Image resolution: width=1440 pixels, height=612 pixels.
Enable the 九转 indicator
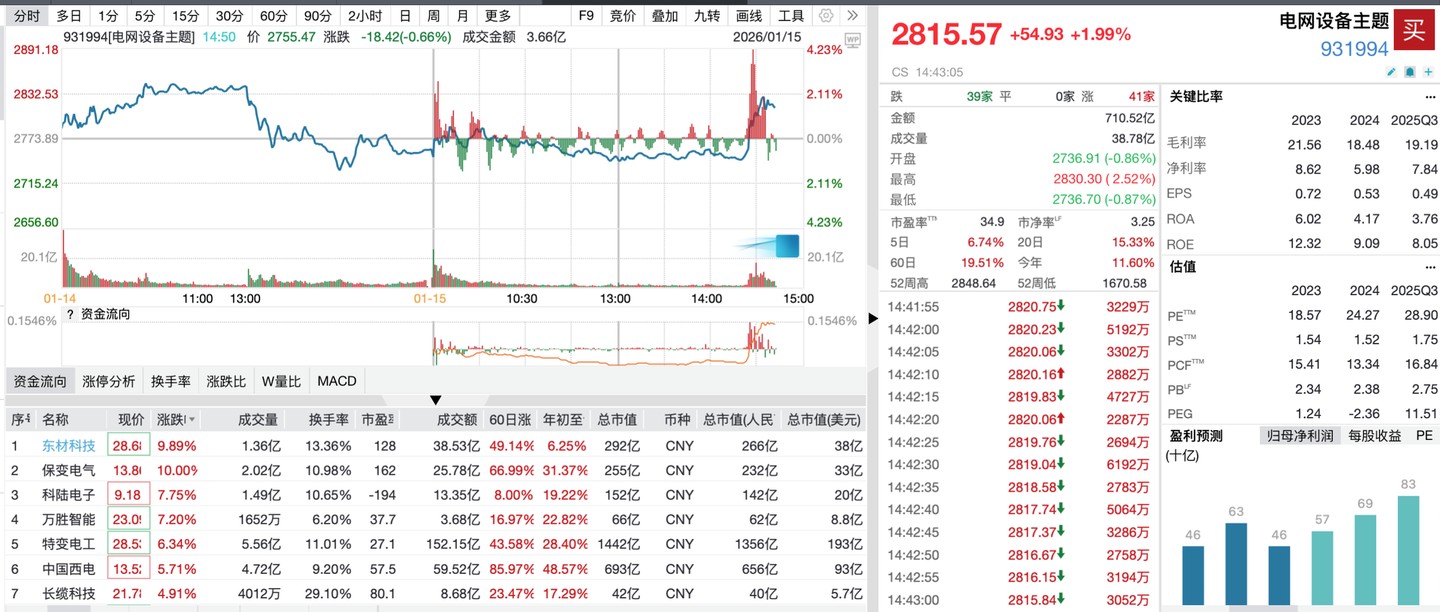point(706,16)
